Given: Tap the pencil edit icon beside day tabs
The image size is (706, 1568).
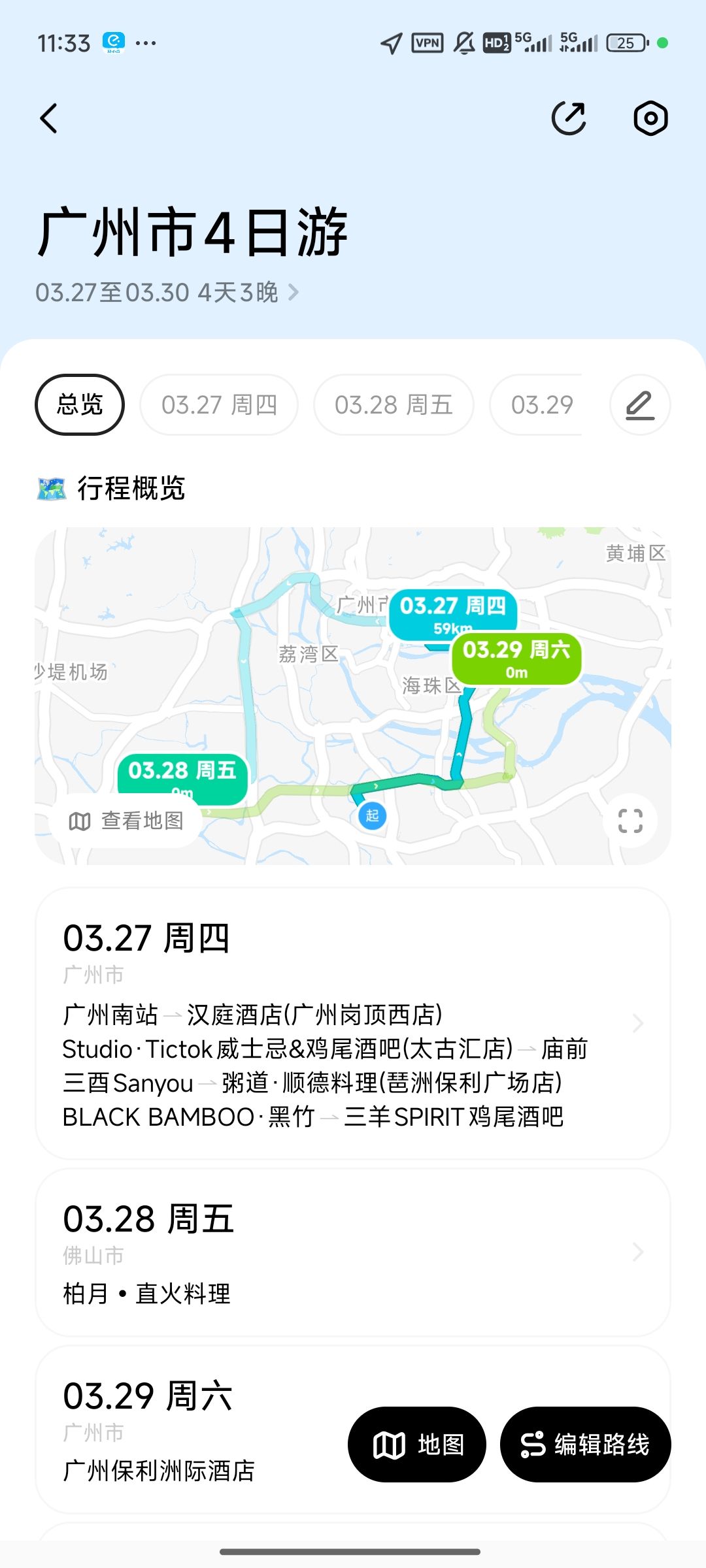Looking at the screenshot, I should 640,404.
